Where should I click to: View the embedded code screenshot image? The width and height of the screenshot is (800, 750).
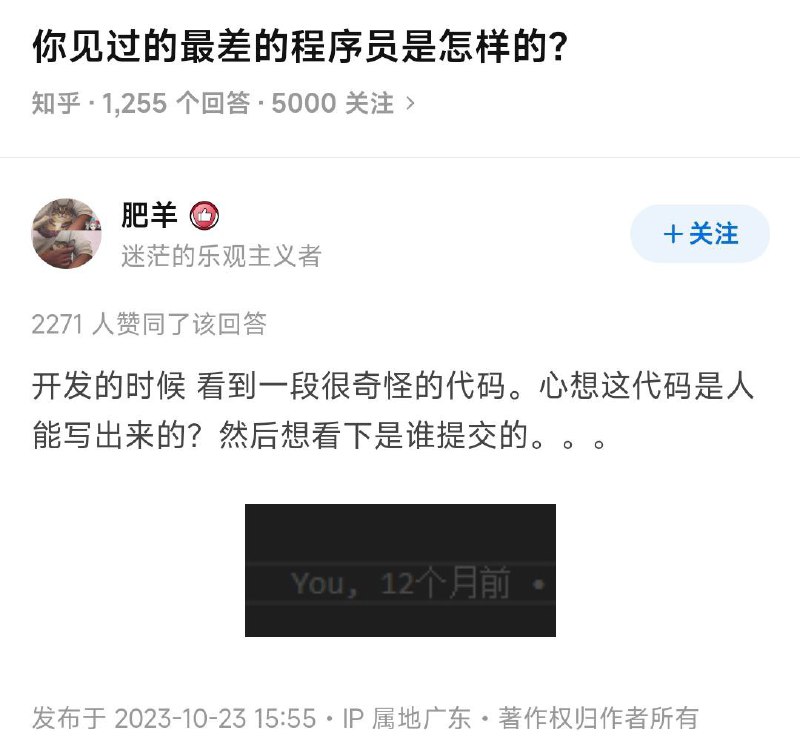400,570
